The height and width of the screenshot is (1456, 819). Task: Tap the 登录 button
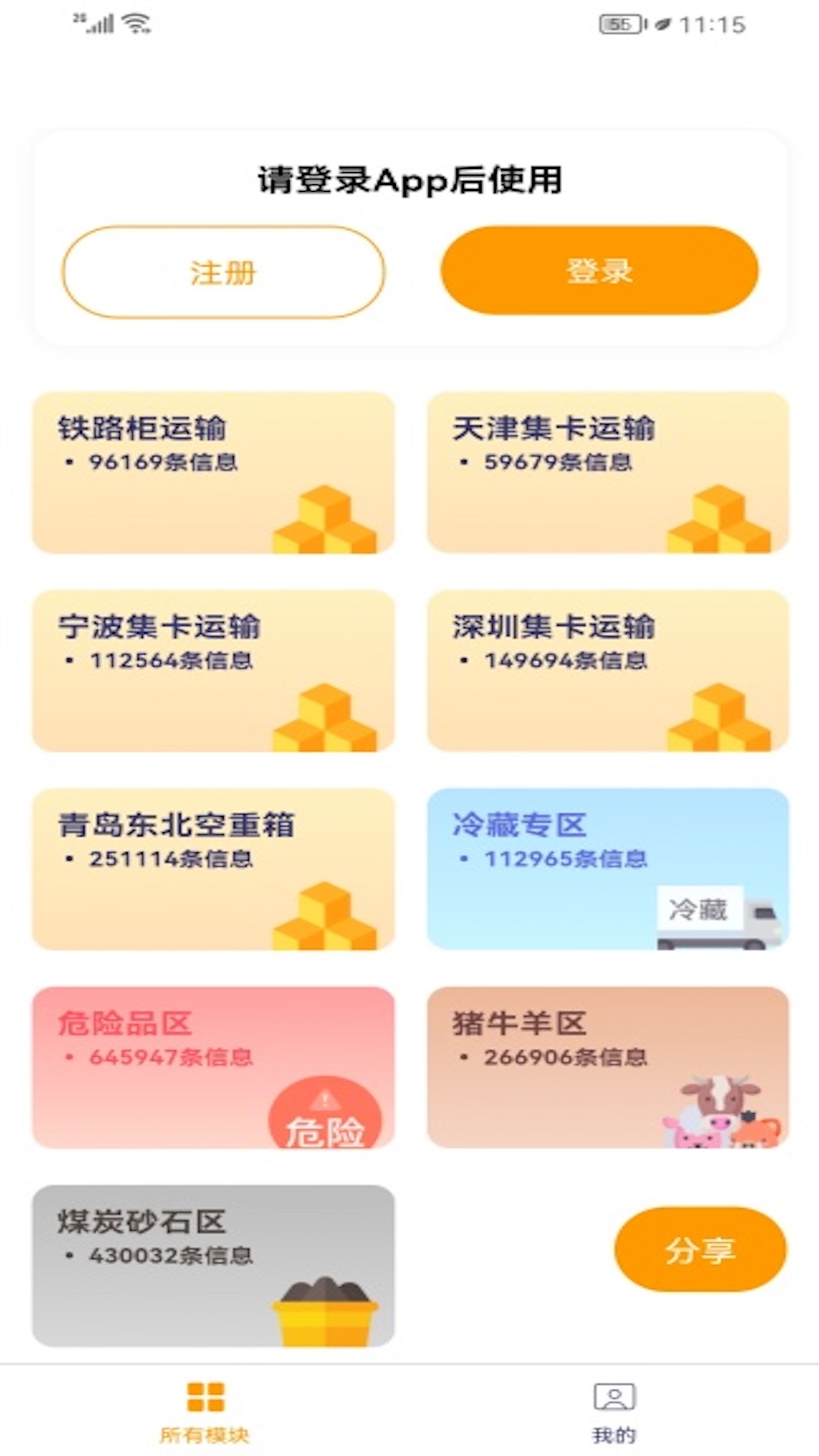tap(598, 270)
